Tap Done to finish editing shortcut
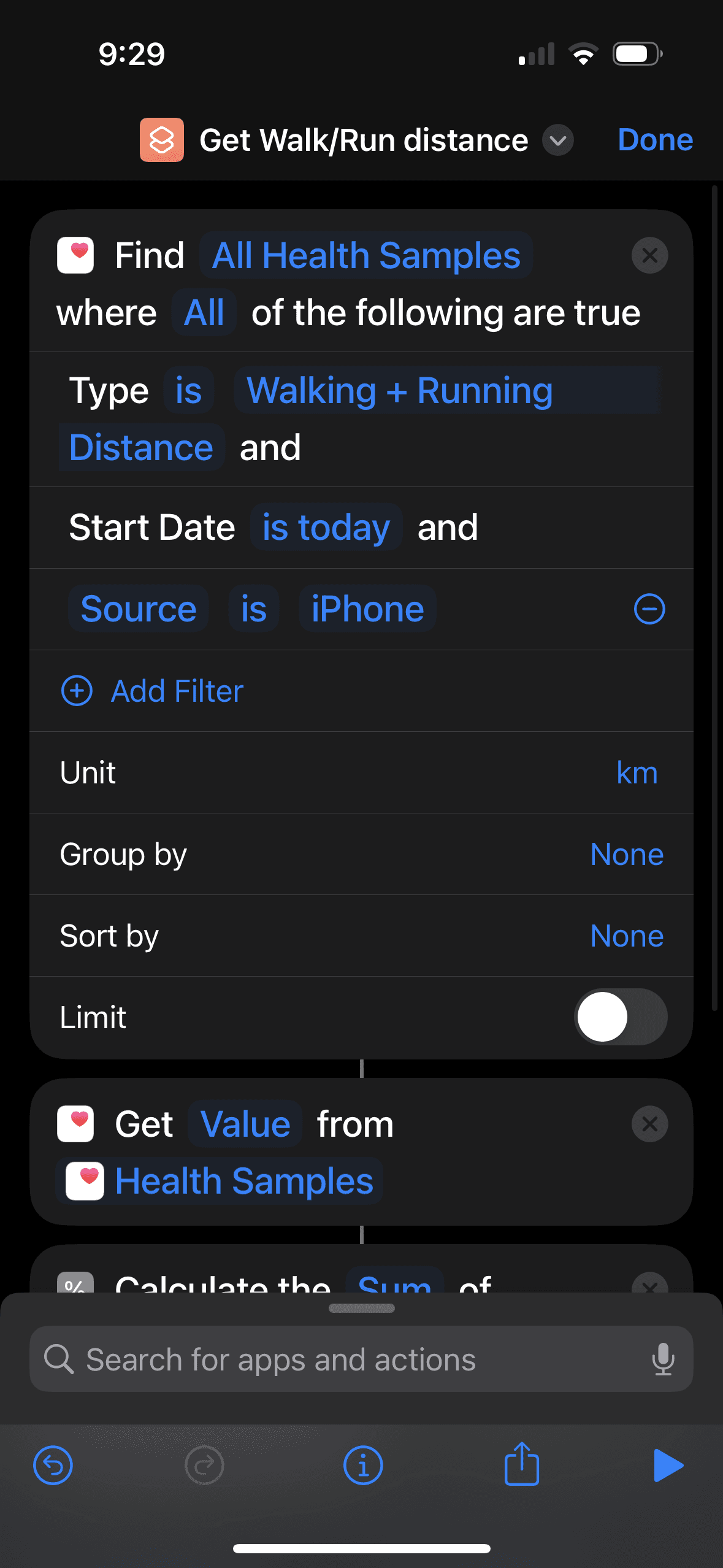Viewport: 723px width, 1568px height. tap(655, 140)
